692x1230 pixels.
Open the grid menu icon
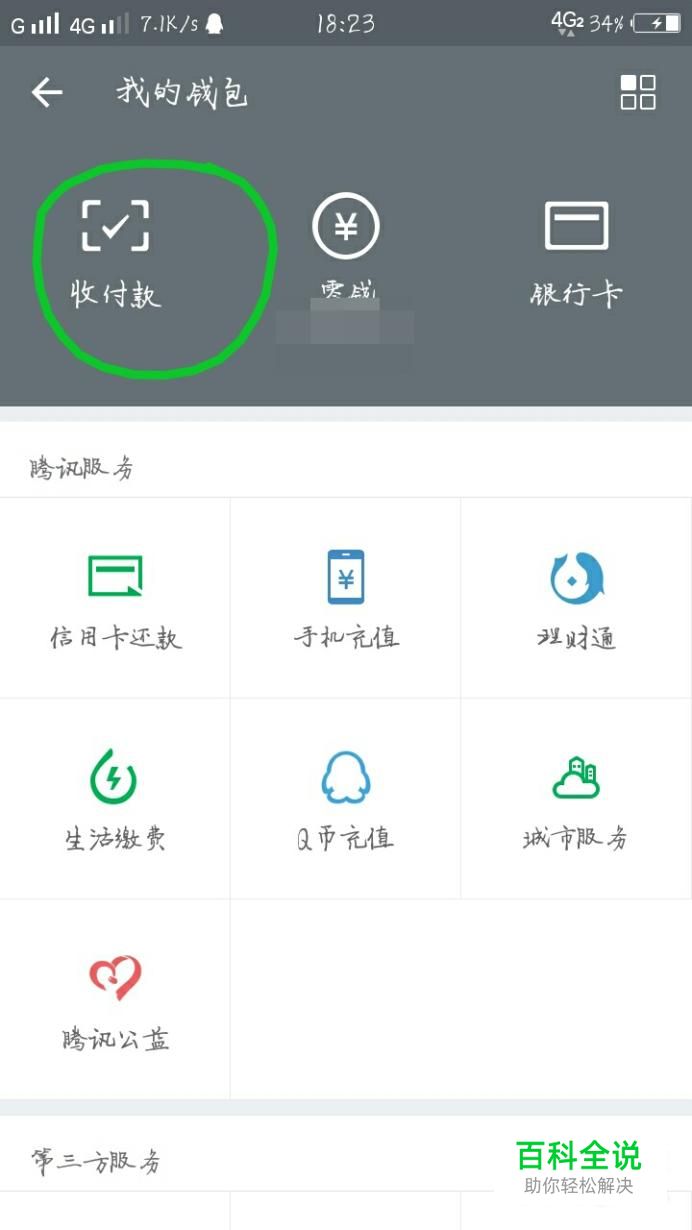[637, 92]
